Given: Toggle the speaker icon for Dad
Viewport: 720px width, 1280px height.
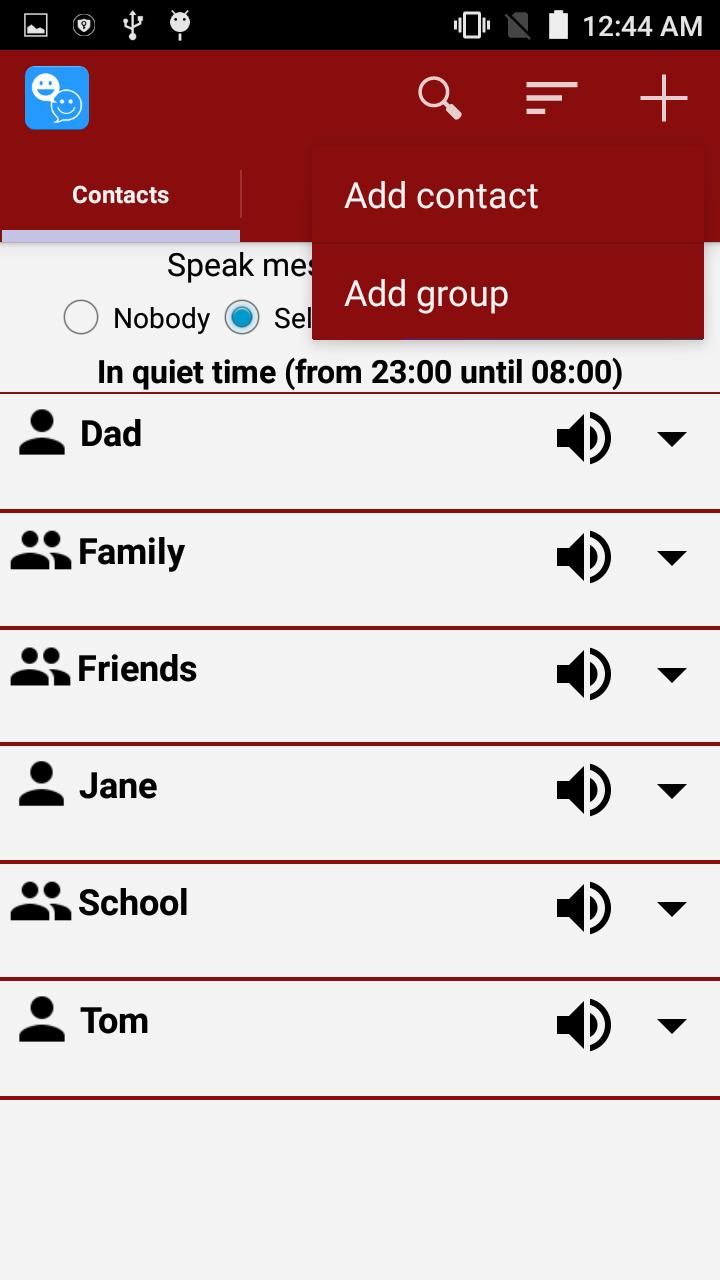Looking at the screenshot, I should pos(583,438).
